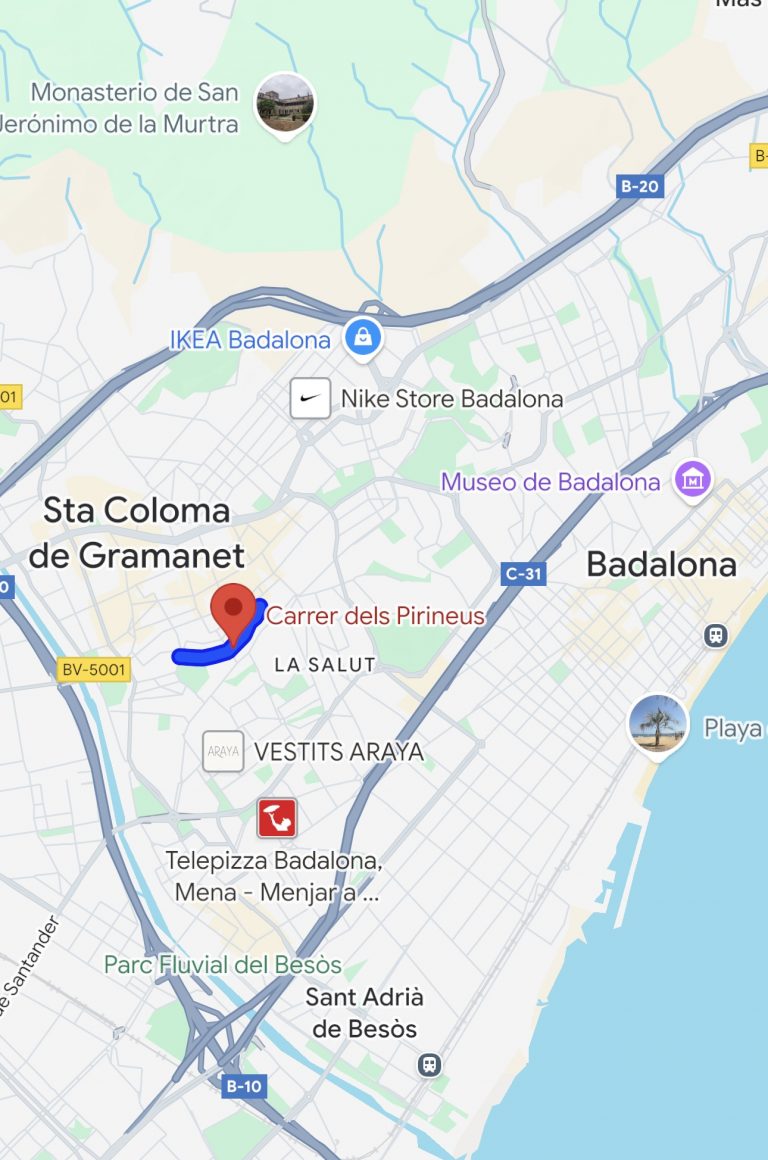Open the Playa beach photo pin
Viewport: 768px width, 1160px height.
tap(658, 723)
